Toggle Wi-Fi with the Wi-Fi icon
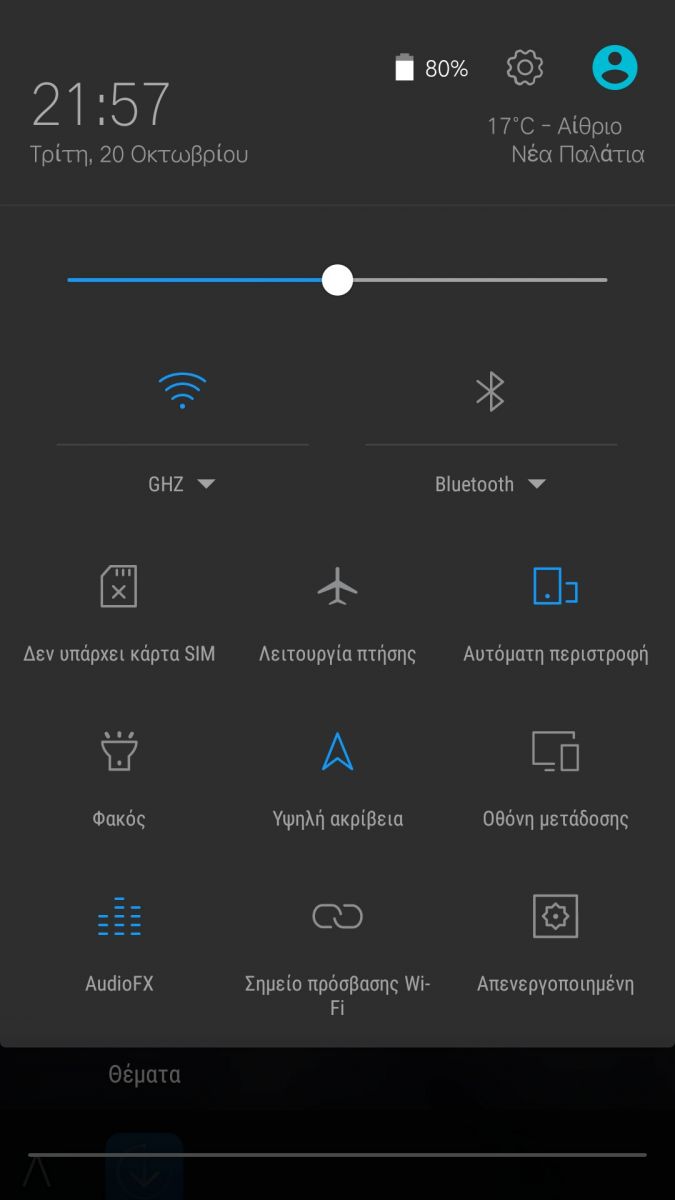 182,390
